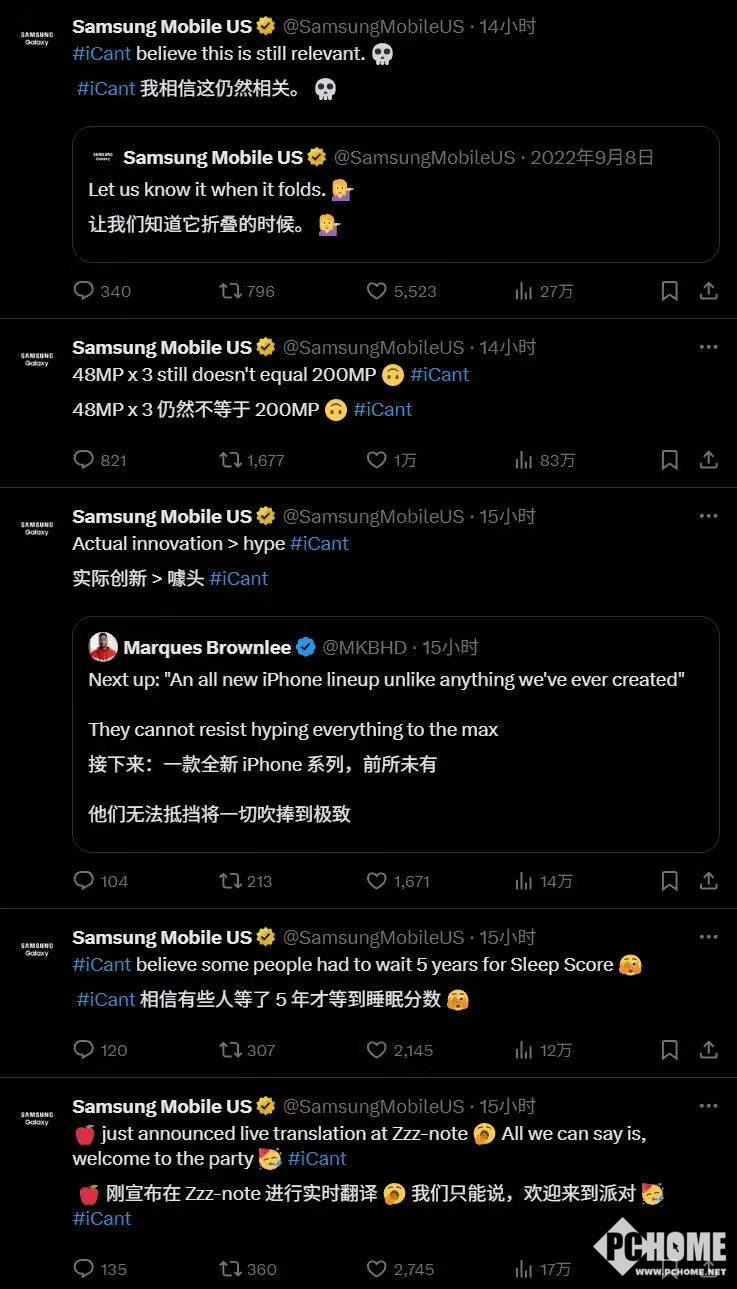Retweet the Sleep Score tweet
The height and width of the screenshot is (1289, 737).
230,1050
